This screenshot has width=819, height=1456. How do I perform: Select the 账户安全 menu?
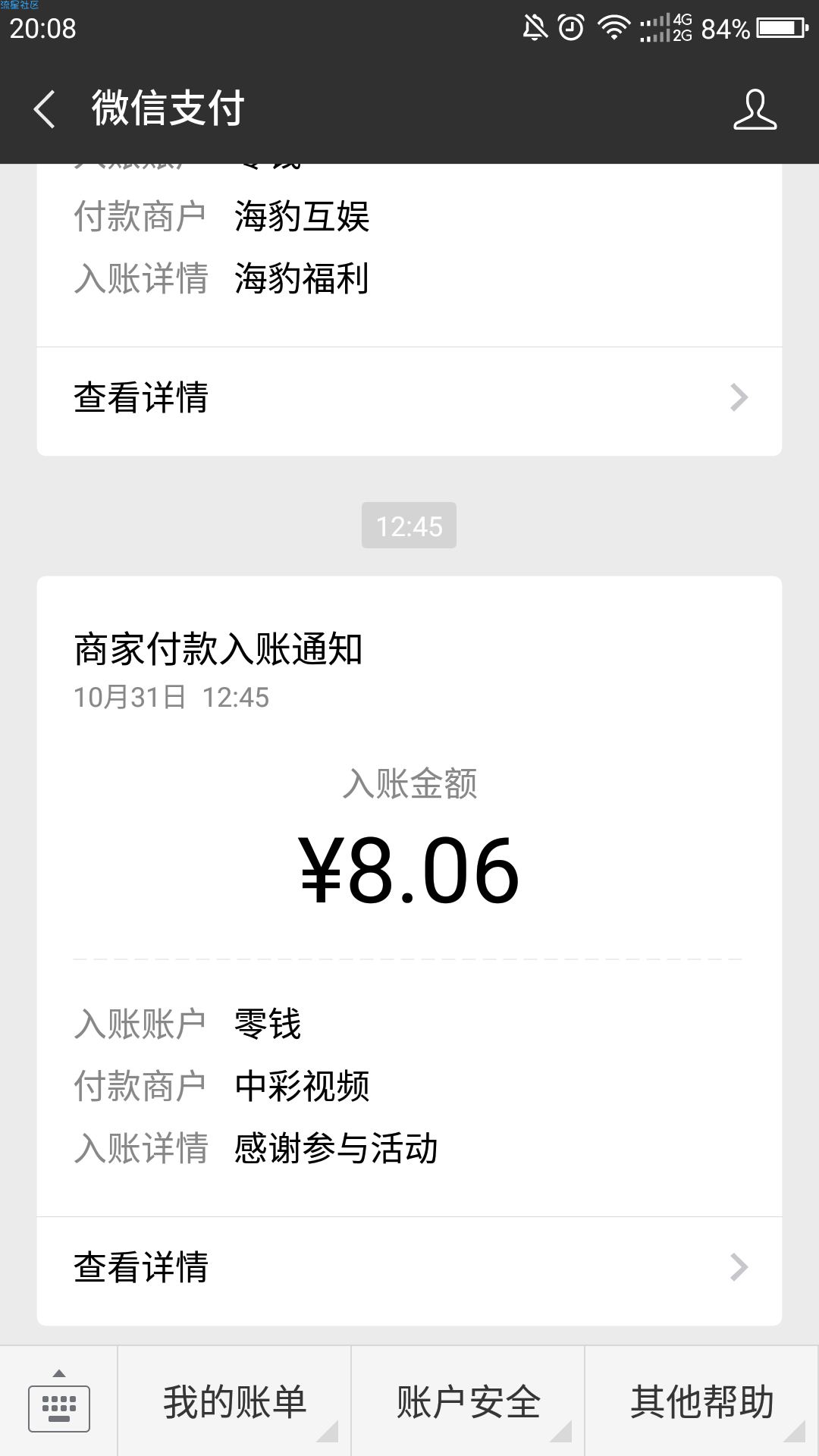pos(468,1401)
